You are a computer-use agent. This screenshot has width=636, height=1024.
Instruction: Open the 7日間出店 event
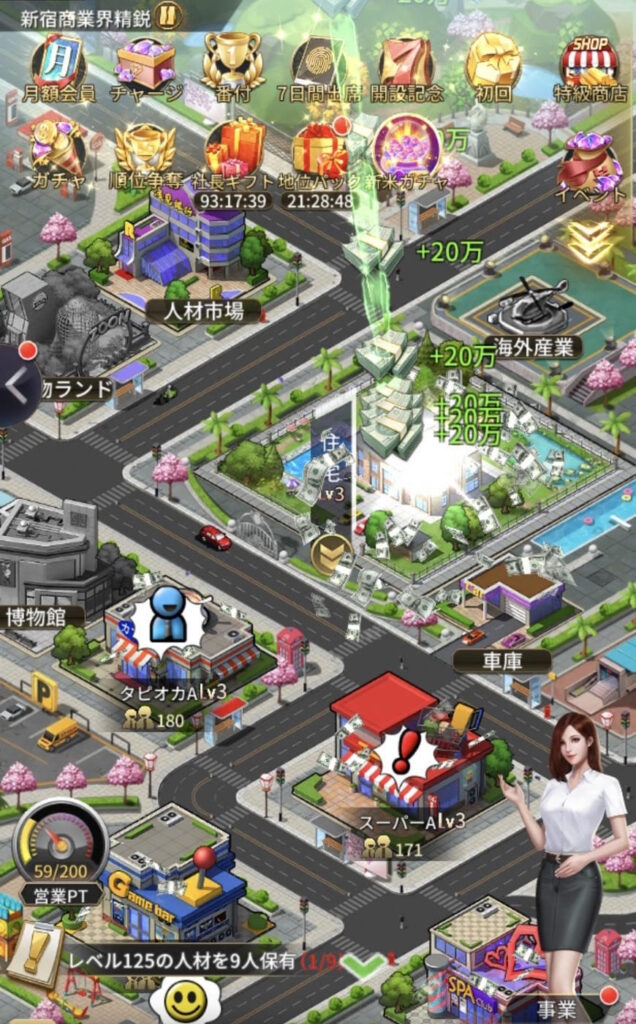[319, 66]
